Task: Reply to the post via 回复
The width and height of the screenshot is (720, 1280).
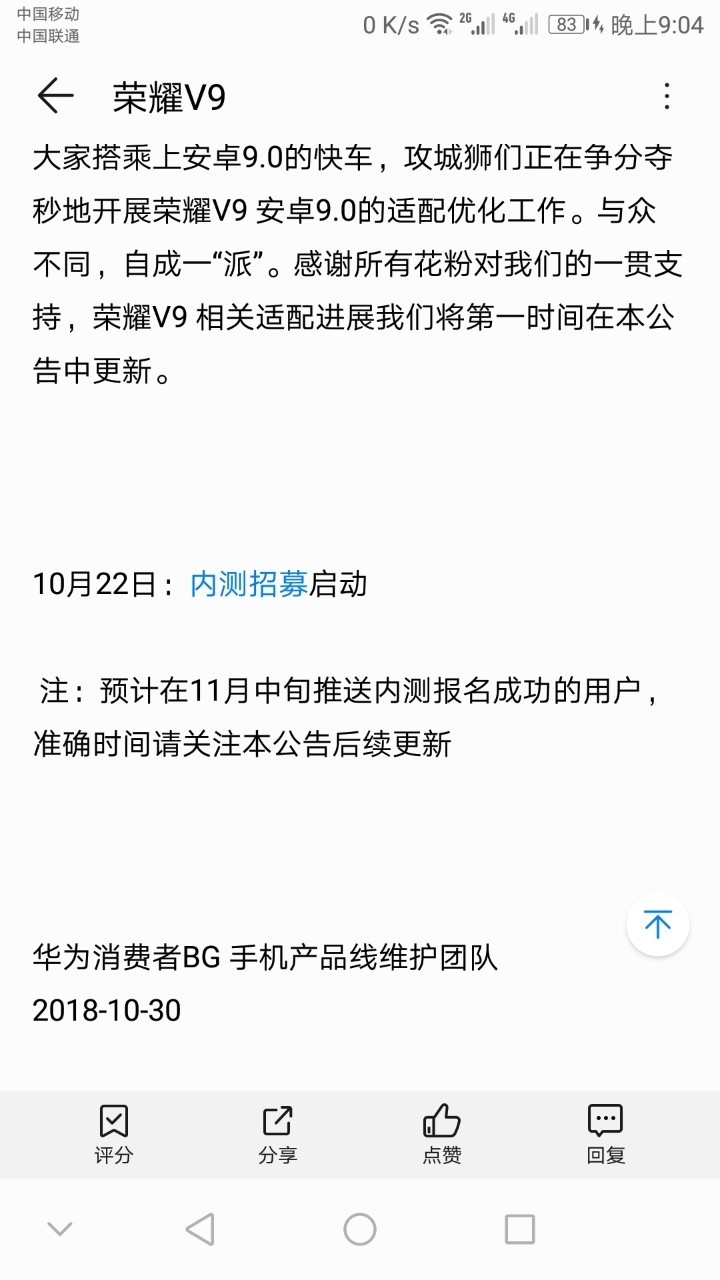Action: pos(605,1135)
